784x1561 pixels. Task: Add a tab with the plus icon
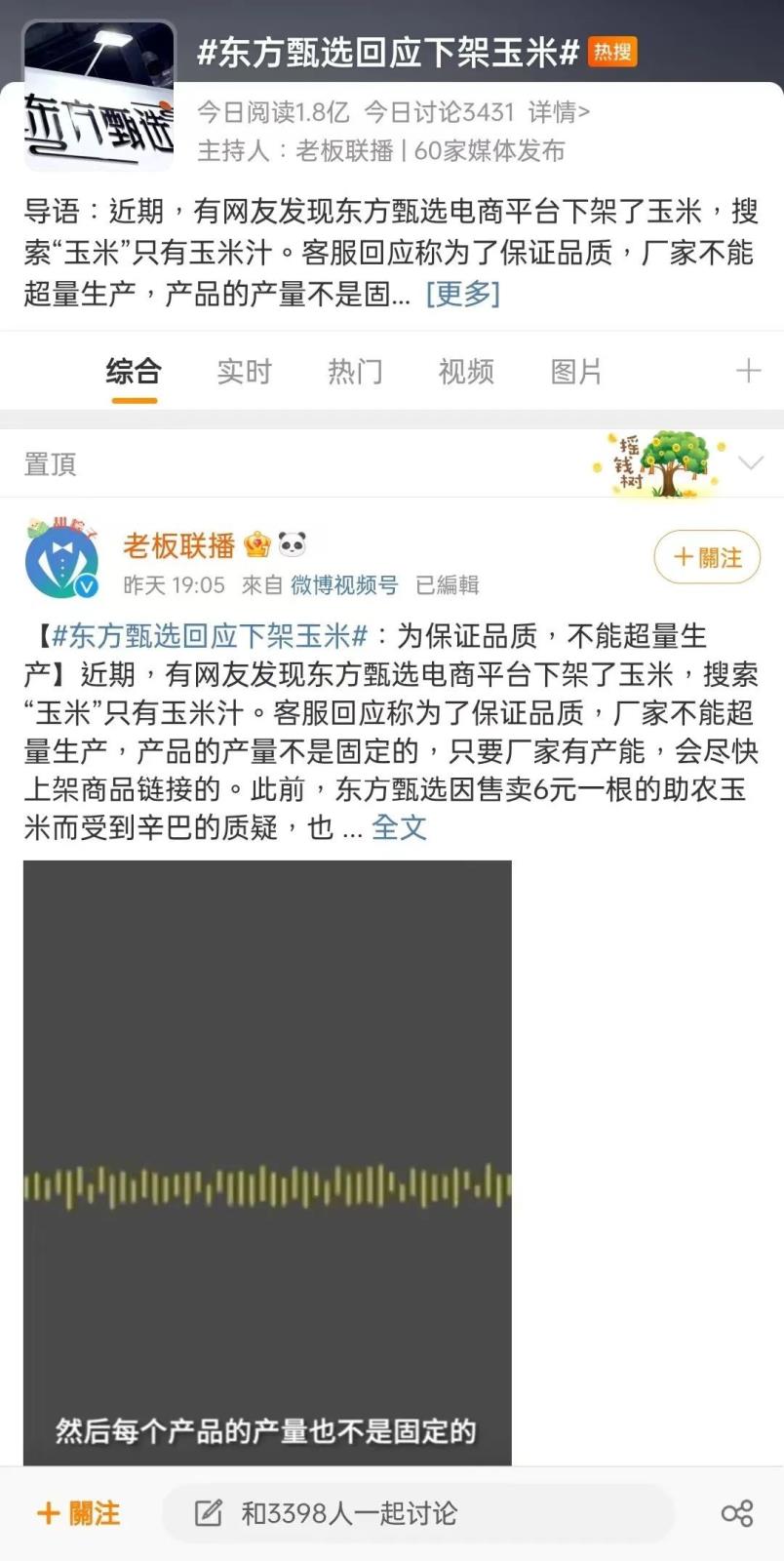pyautogui.click(x=748, y=371)
